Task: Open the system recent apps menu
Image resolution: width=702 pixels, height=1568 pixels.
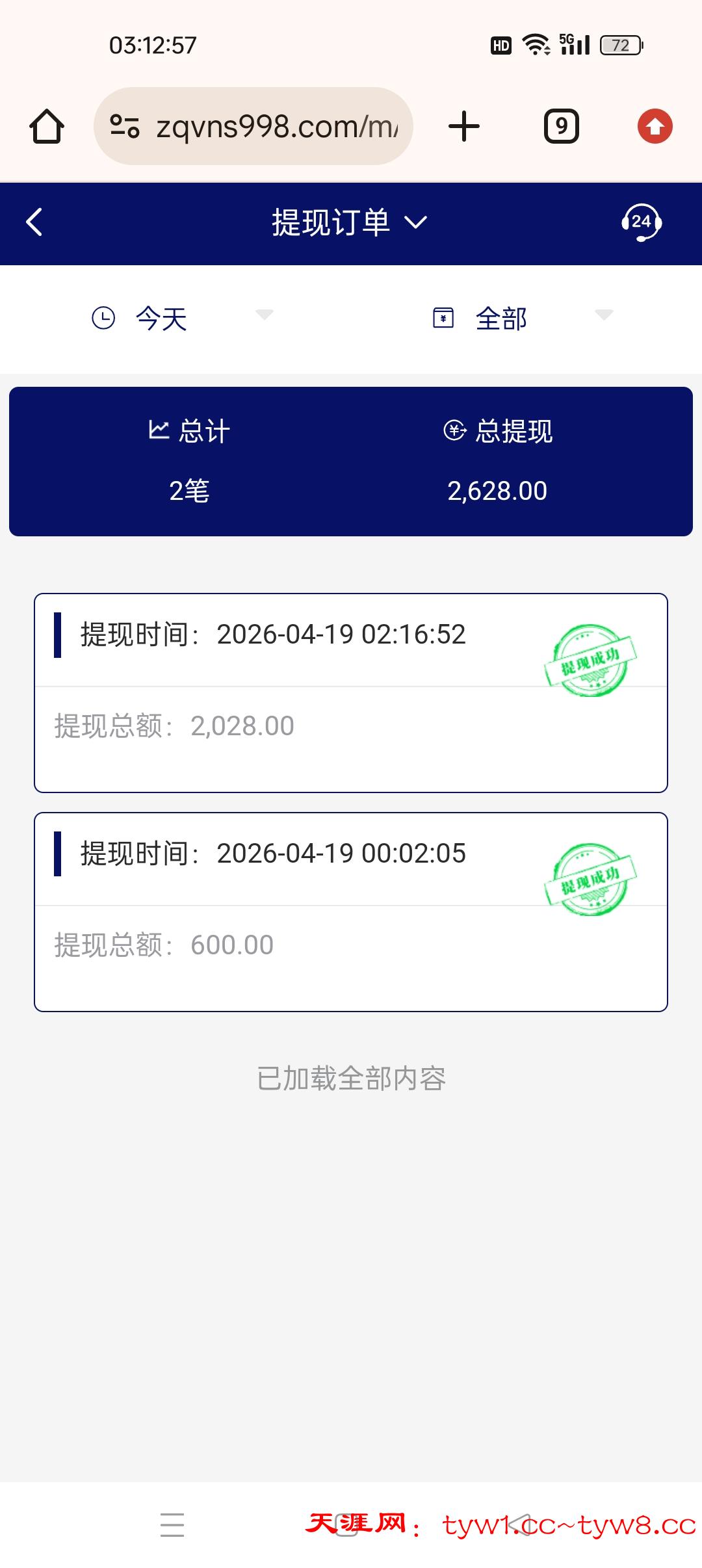Action: coord(172,1524)
